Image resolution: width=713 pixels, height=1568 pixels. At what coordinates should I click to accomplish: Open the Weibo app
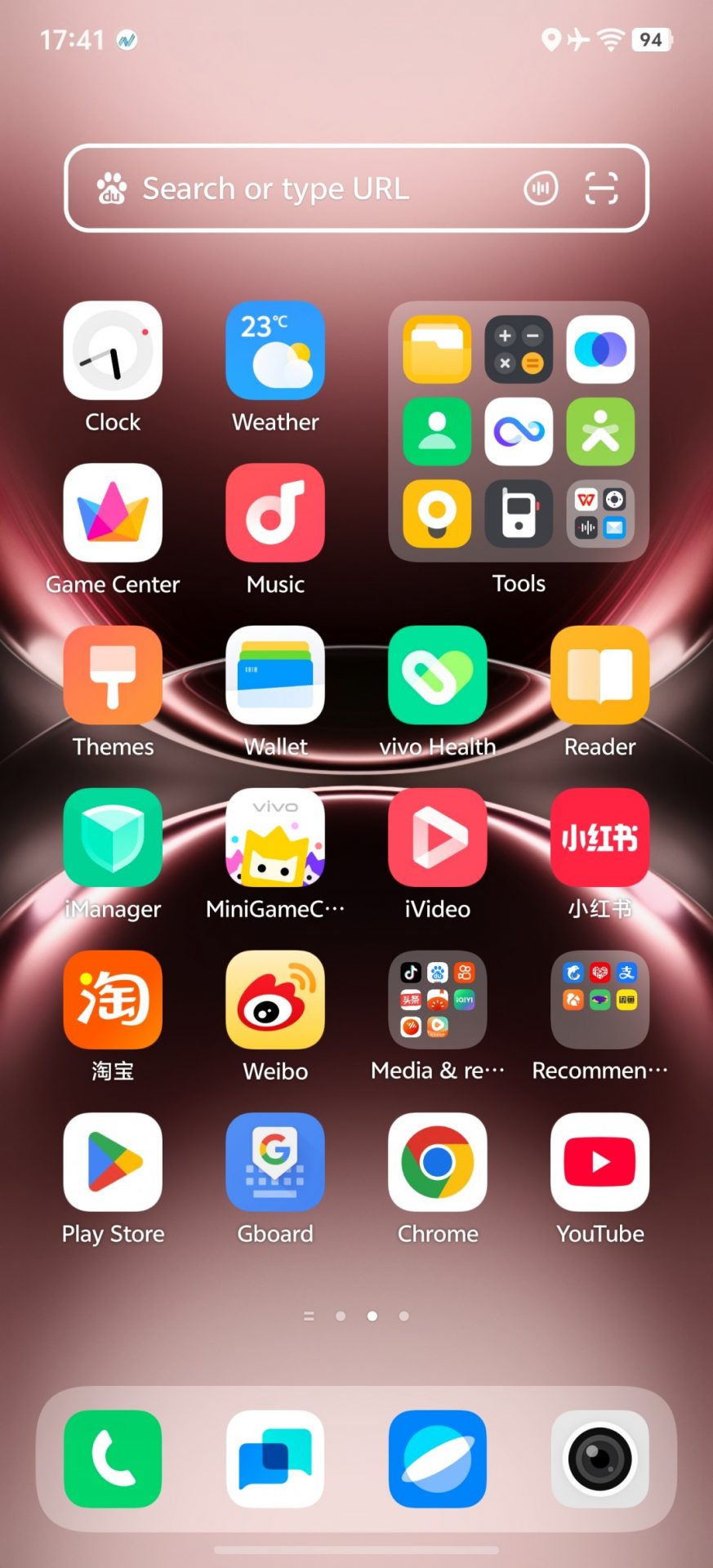click(275, 1000)
